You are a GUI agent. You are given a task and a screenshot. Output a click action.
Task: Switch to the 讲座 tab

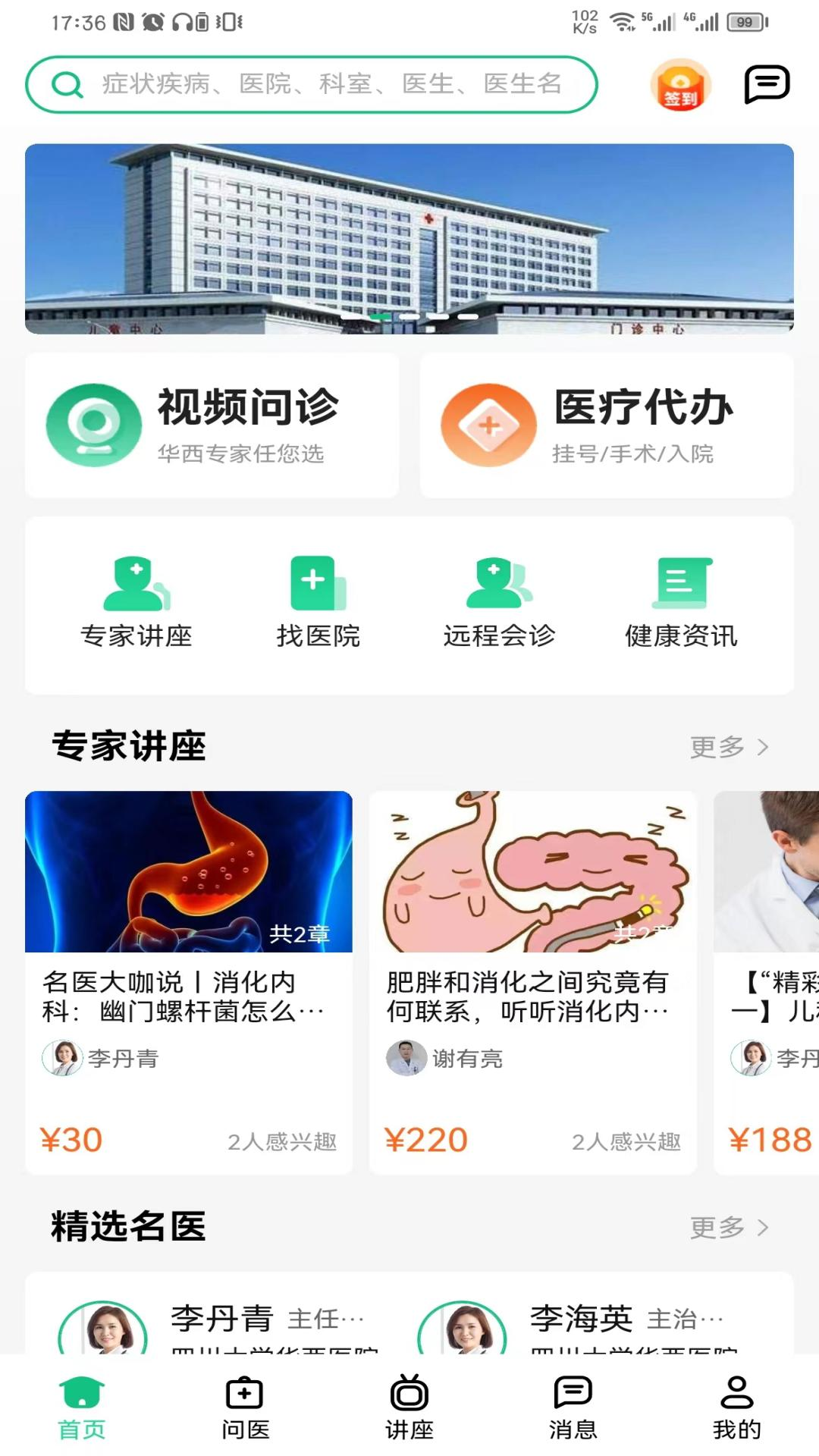coord(409,1407)
